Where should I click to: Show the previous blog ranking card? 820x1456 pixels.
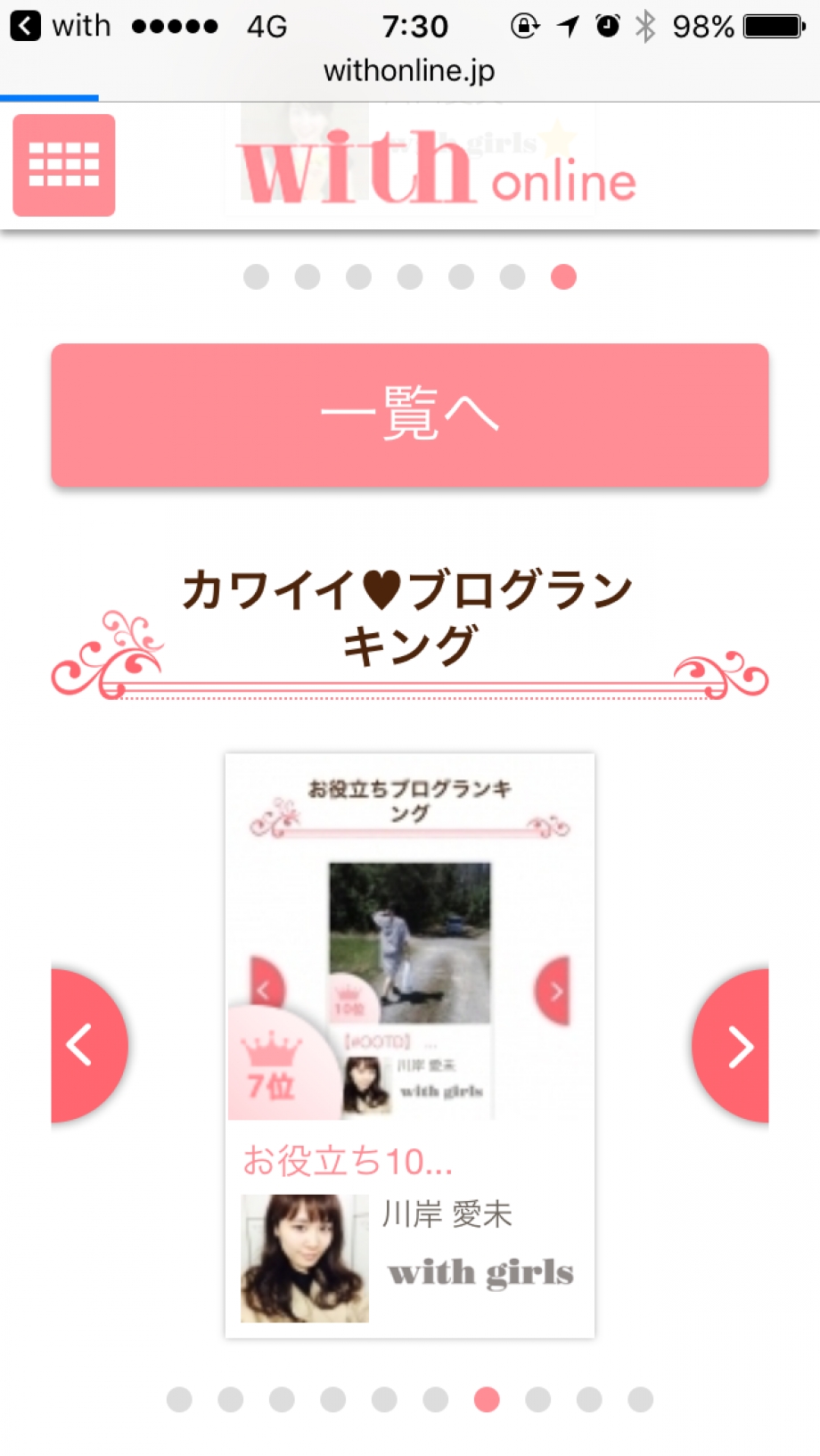pyautogui.click(x=85, y=1045)
